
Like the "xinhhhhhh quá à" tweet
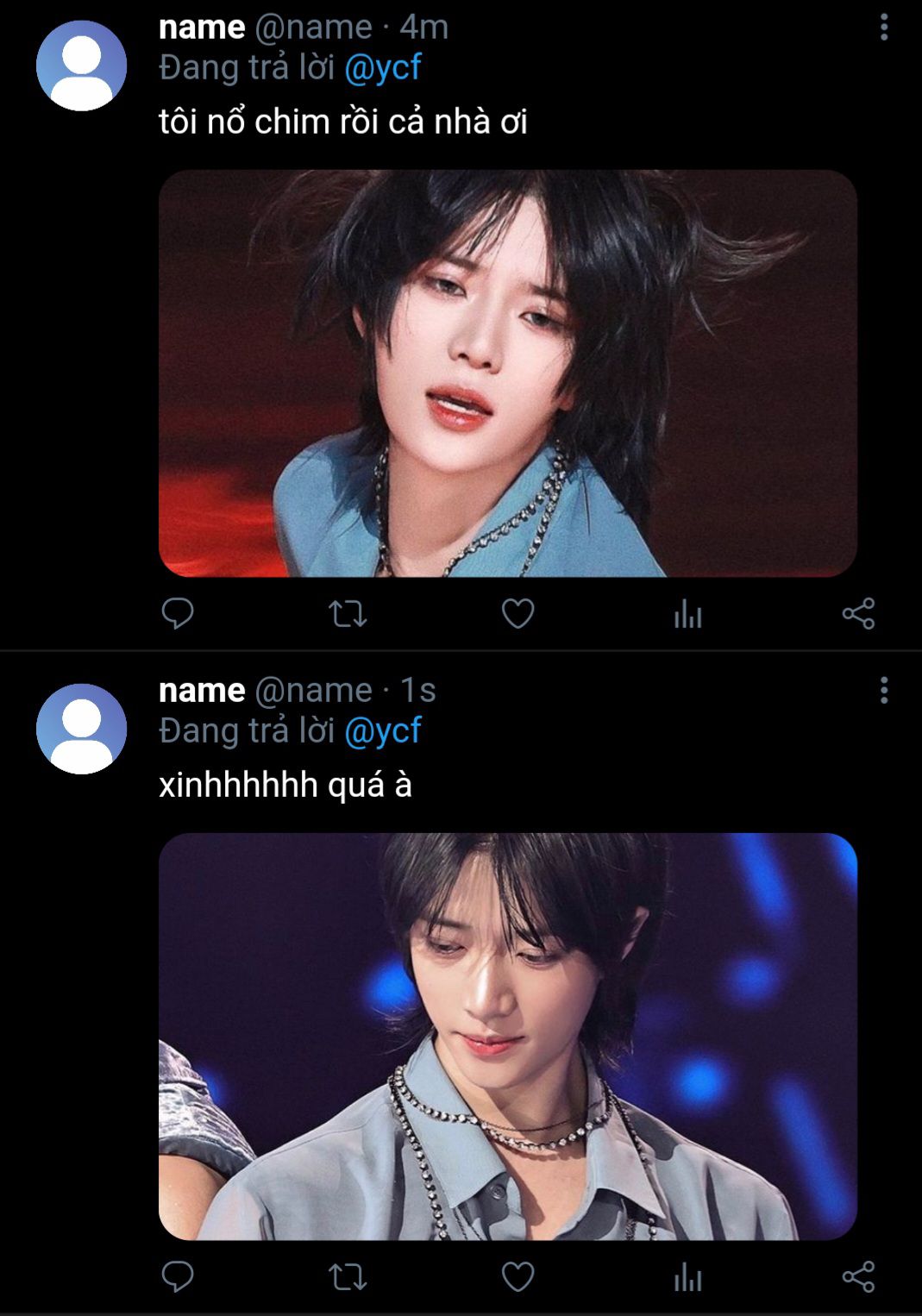coord(517,1277)
